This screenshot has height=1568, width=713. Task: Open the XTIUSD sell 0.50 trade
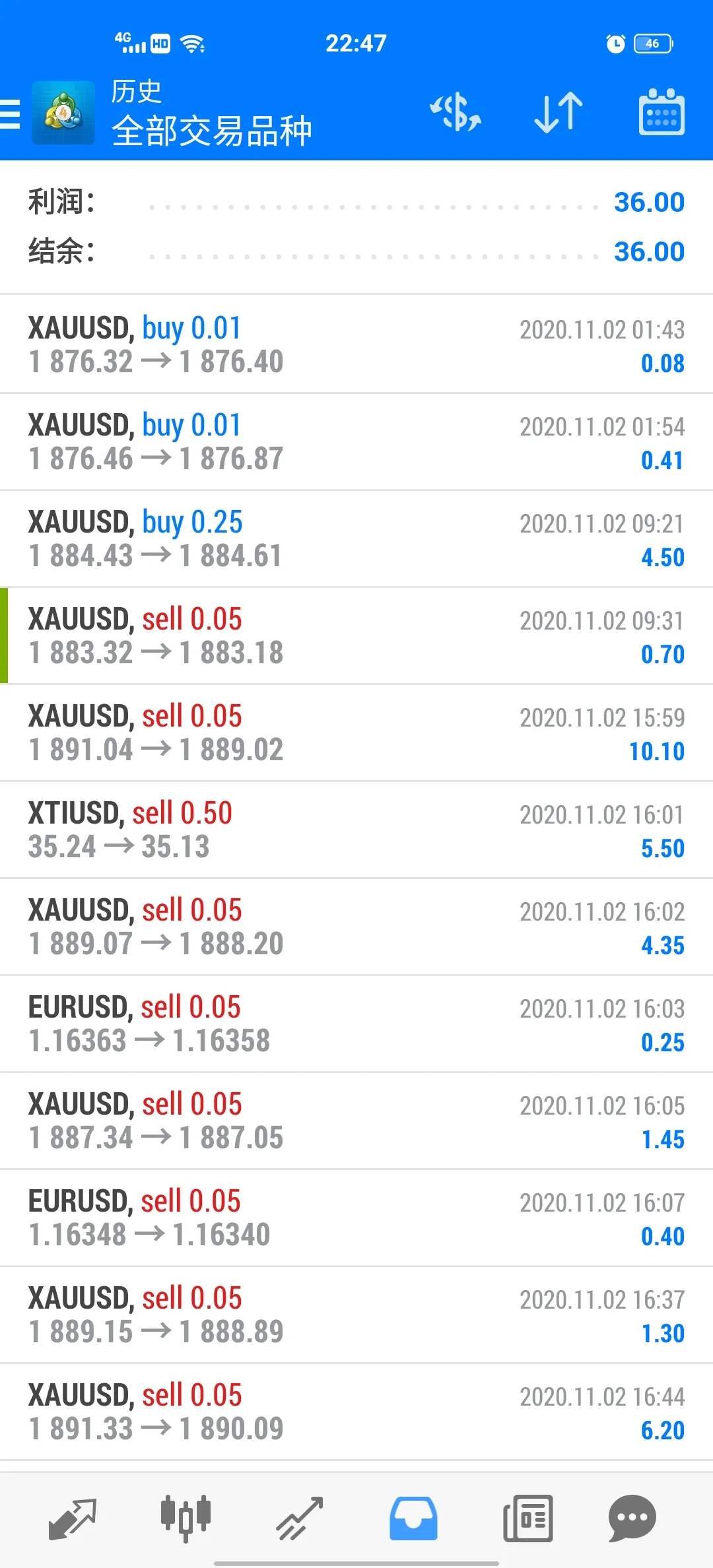pyautogui.click(x=356, y=830)
